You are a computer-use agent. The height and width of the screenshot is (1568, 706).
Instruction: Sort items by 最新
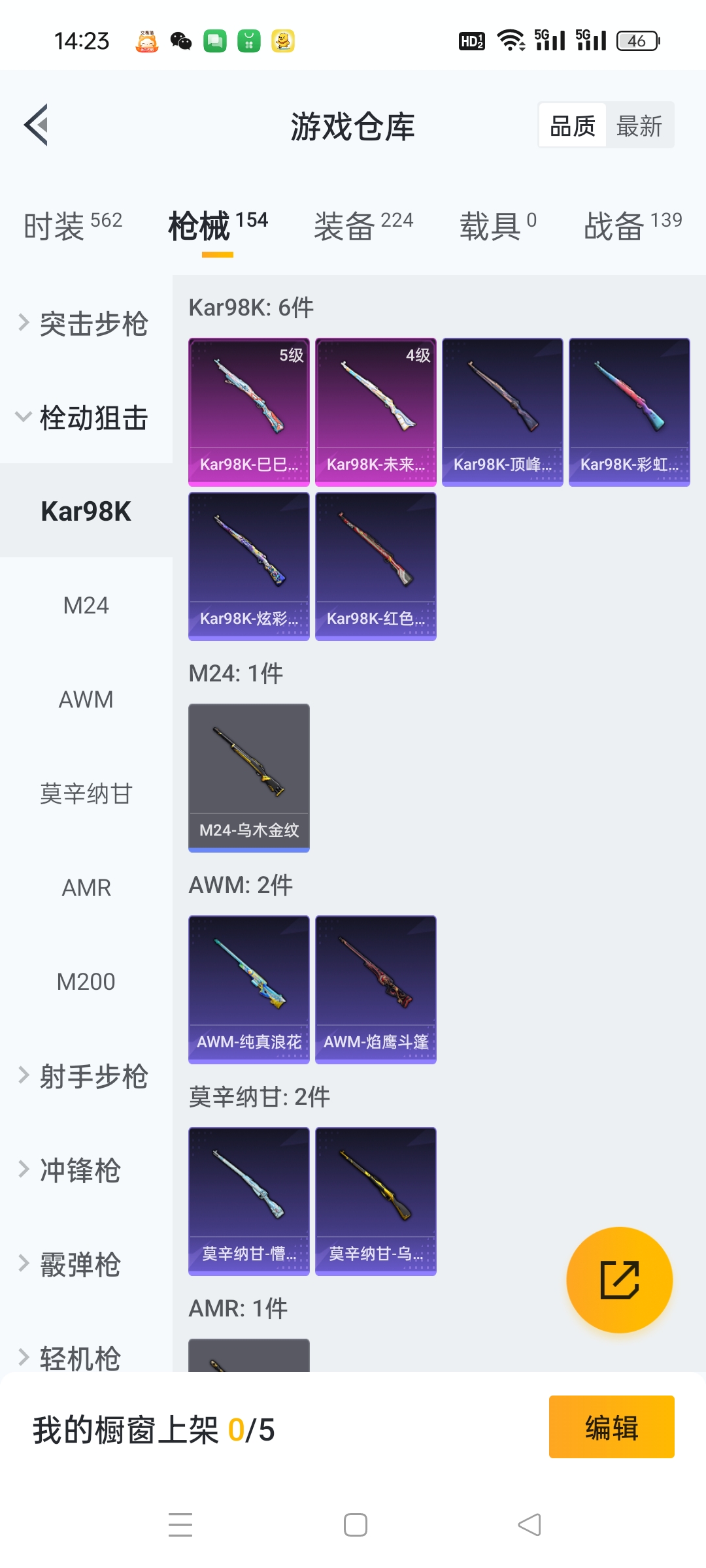639,125
